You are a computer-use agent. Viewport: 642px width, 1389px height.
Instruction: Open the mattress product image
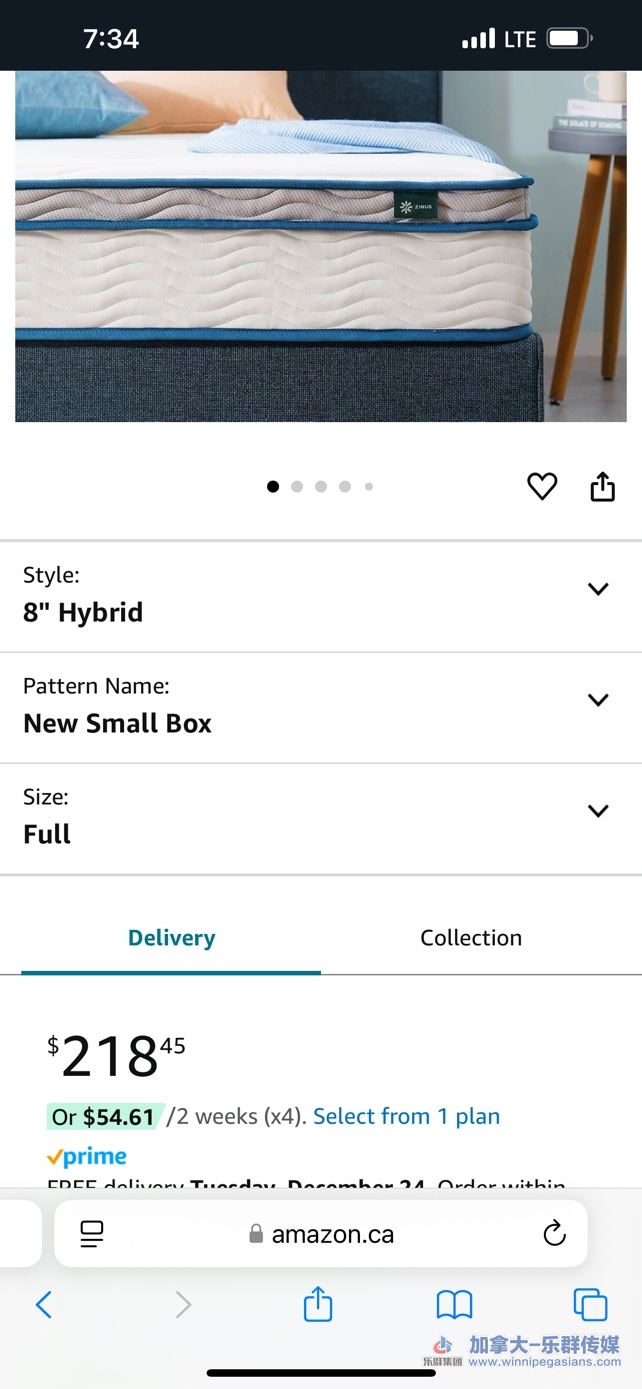320,245
